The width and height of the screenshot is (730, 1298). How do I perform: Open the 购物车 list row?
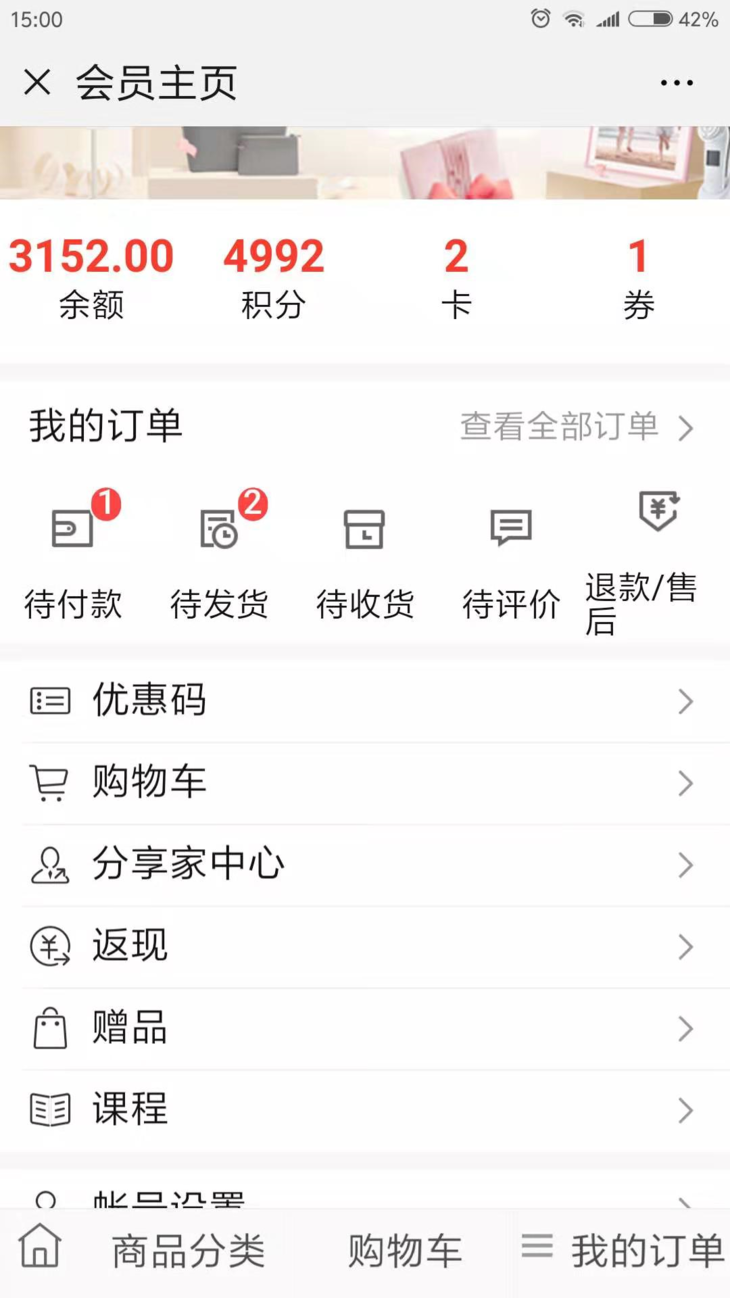[365, 783]
